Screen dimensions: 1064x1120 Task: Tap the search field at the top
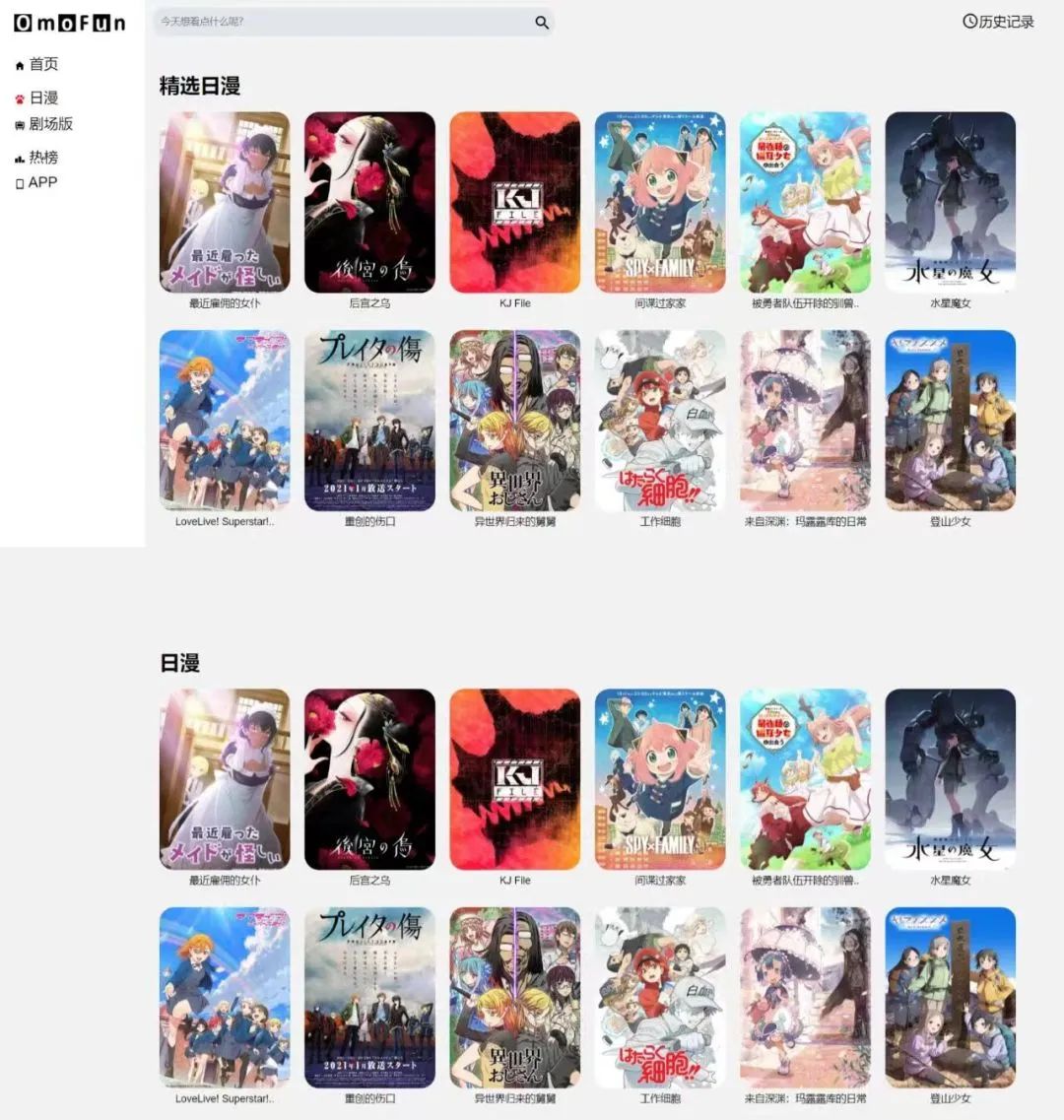point(340,22)
